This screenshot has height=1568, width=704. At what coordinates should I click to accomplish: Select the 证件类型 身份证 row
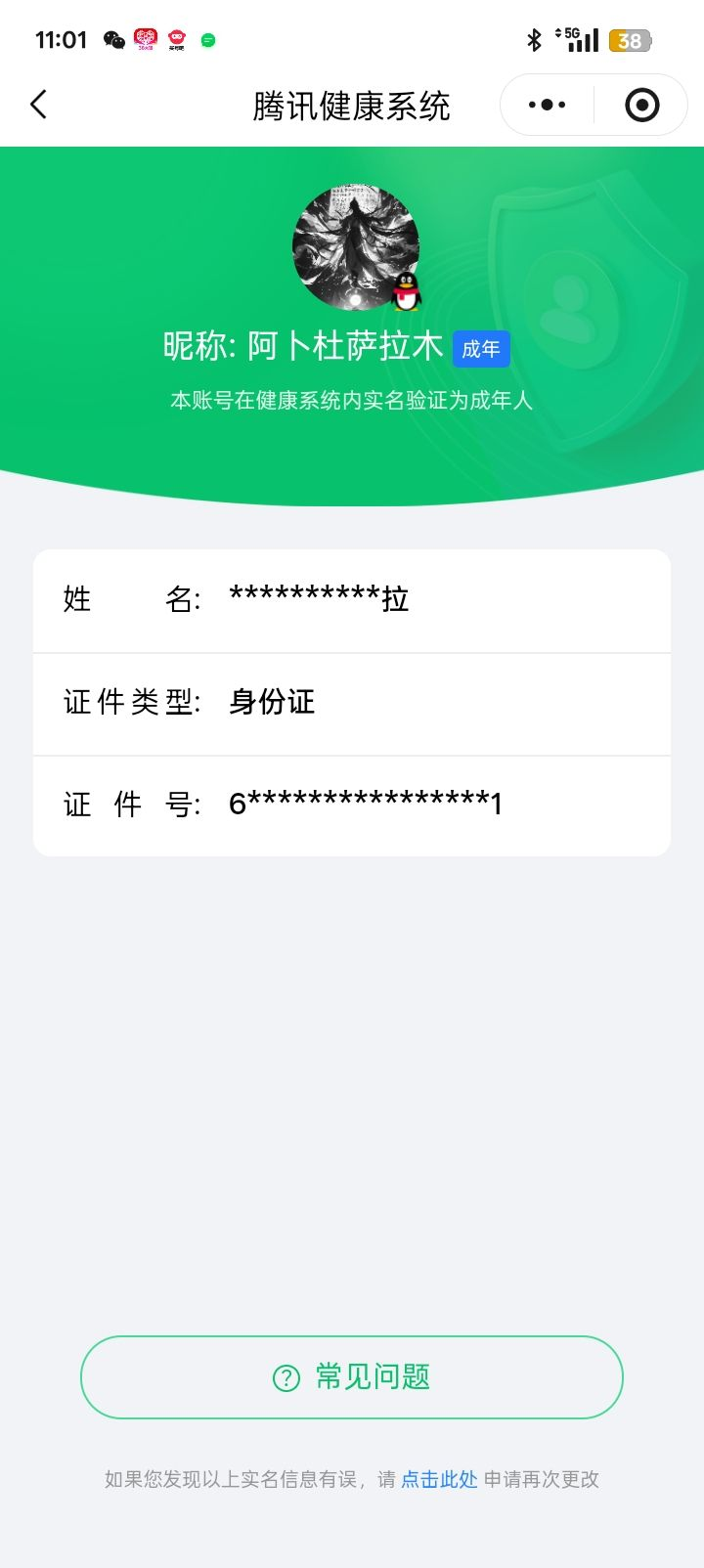352,703
